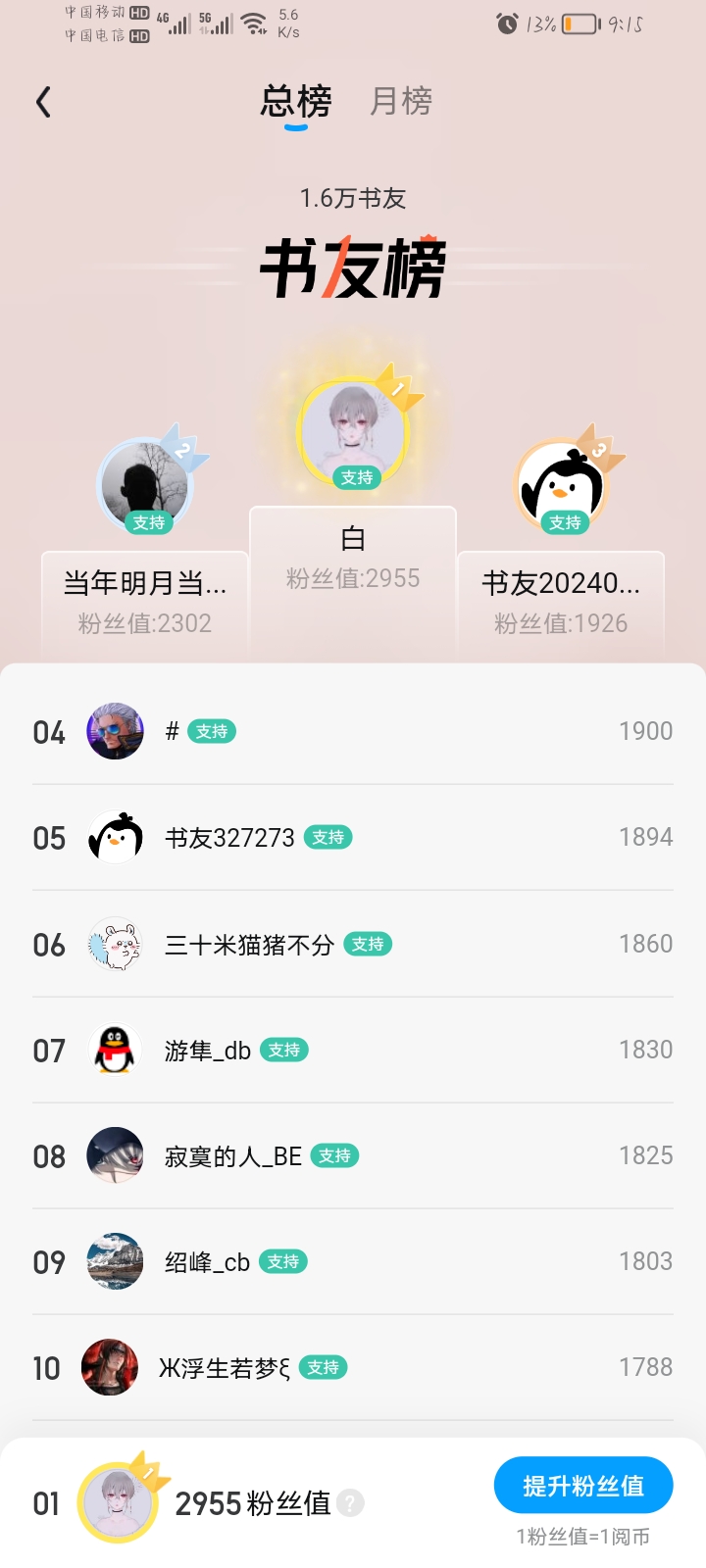Open the 粉丝值 help question mark
The width and height of the screenshot is (706, 1568).
pyautogui.click(x=350, y=1503)
